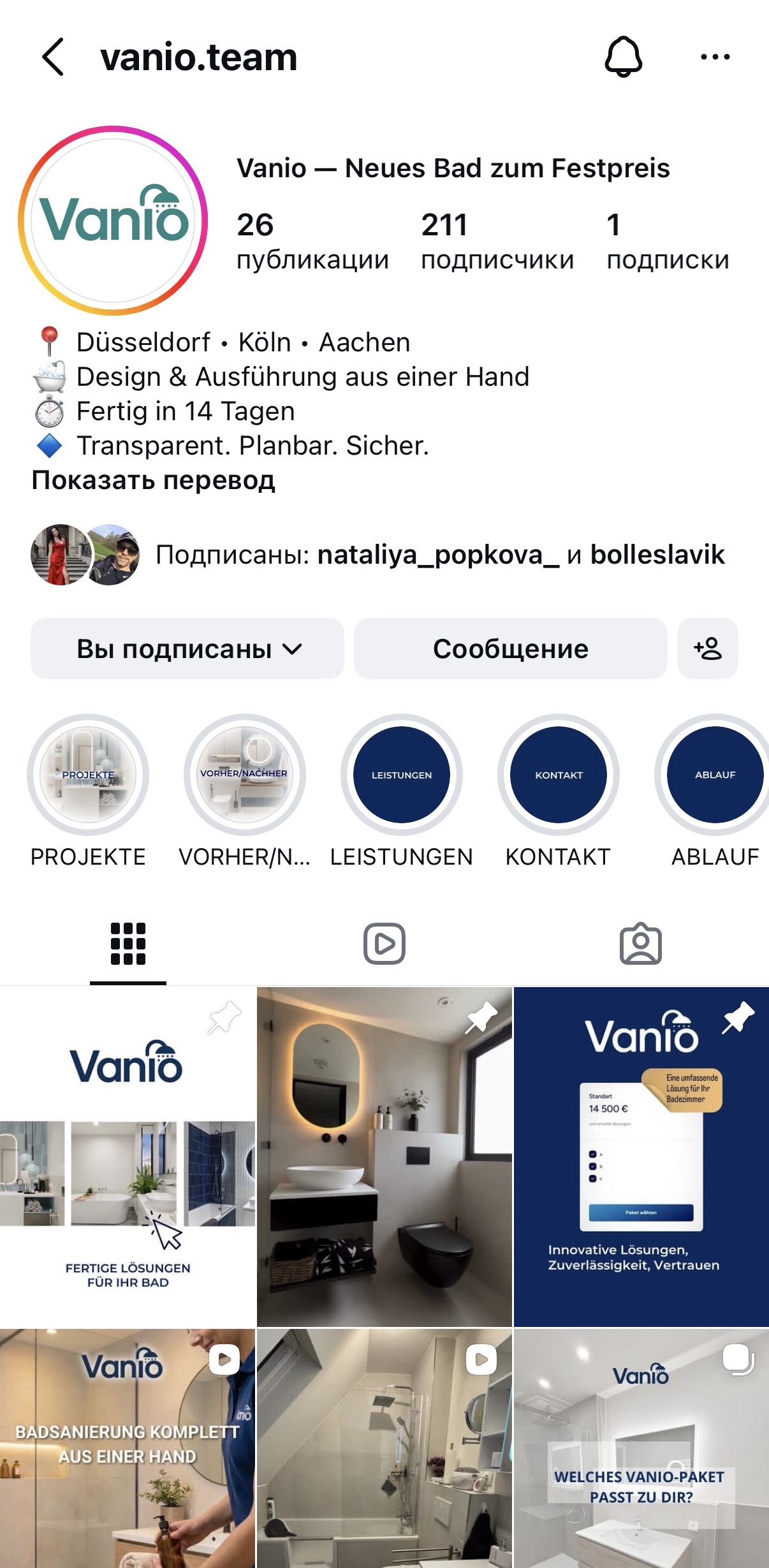Send a message via Сообщение button
Image resolution: width=769 pixels, height=1568 pixels.
(x=510, y=648)
